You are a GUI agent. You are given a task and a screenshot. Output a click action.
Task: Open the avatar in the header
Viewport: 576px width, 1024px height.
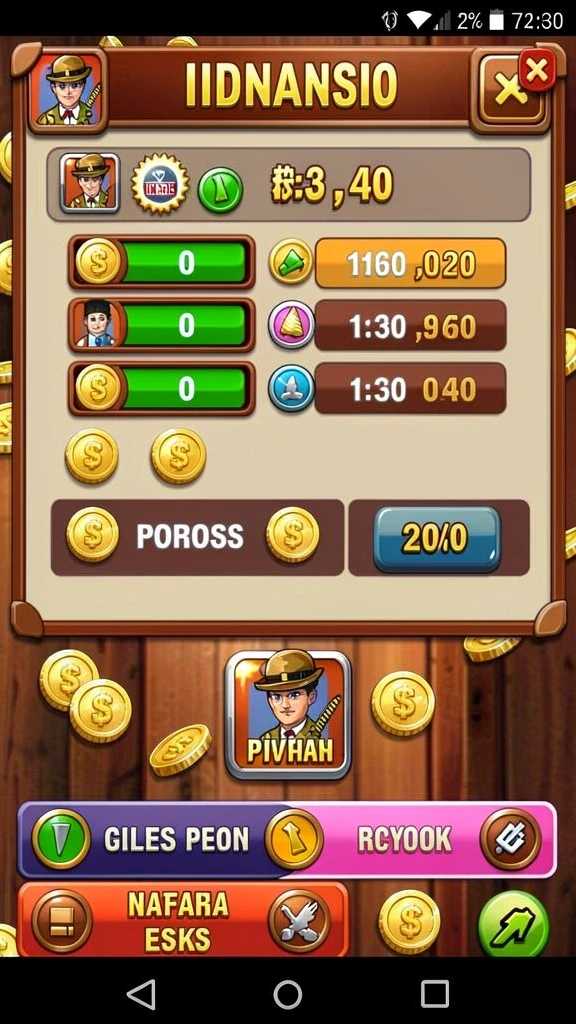point(68,88)
